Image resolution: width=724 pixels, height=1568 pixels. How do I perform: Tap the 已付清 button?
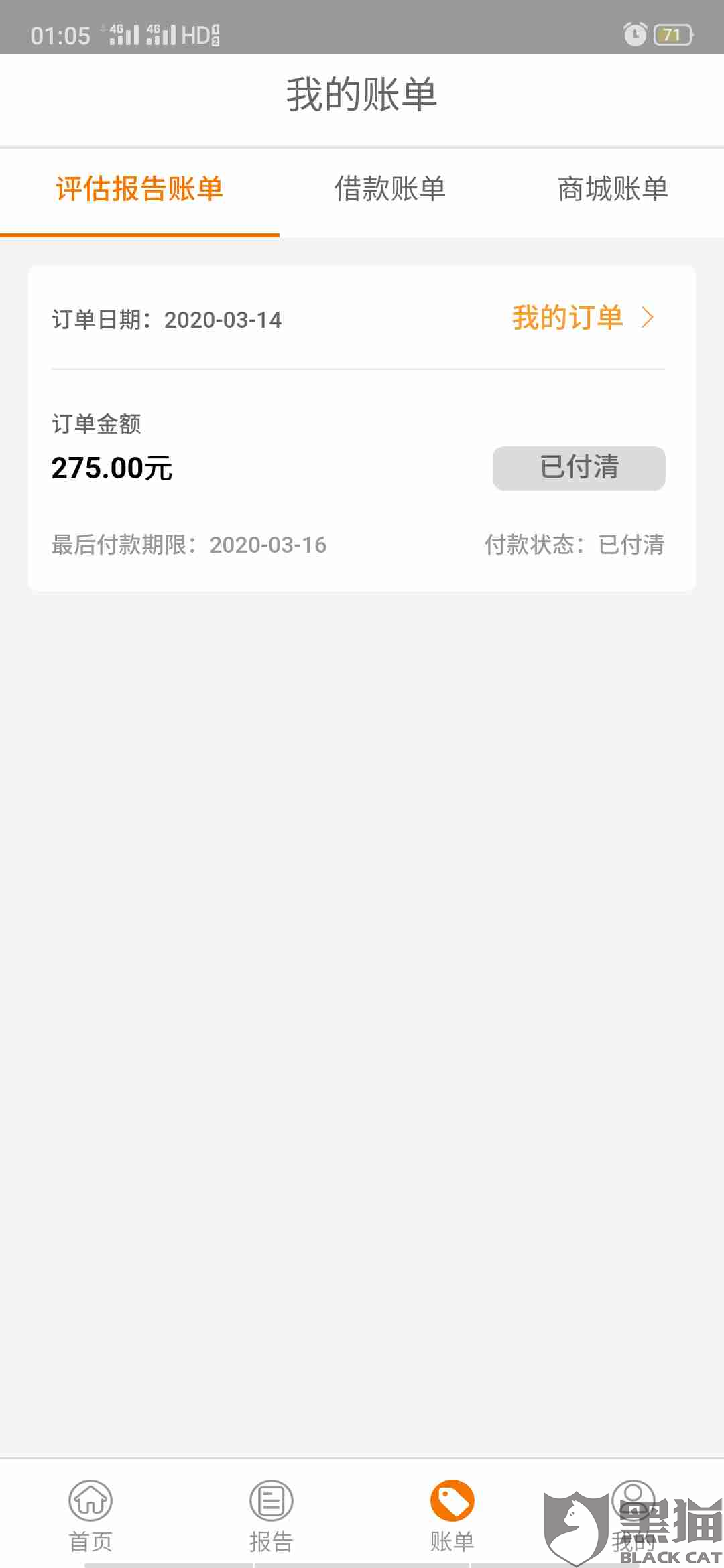click(579, 468)
